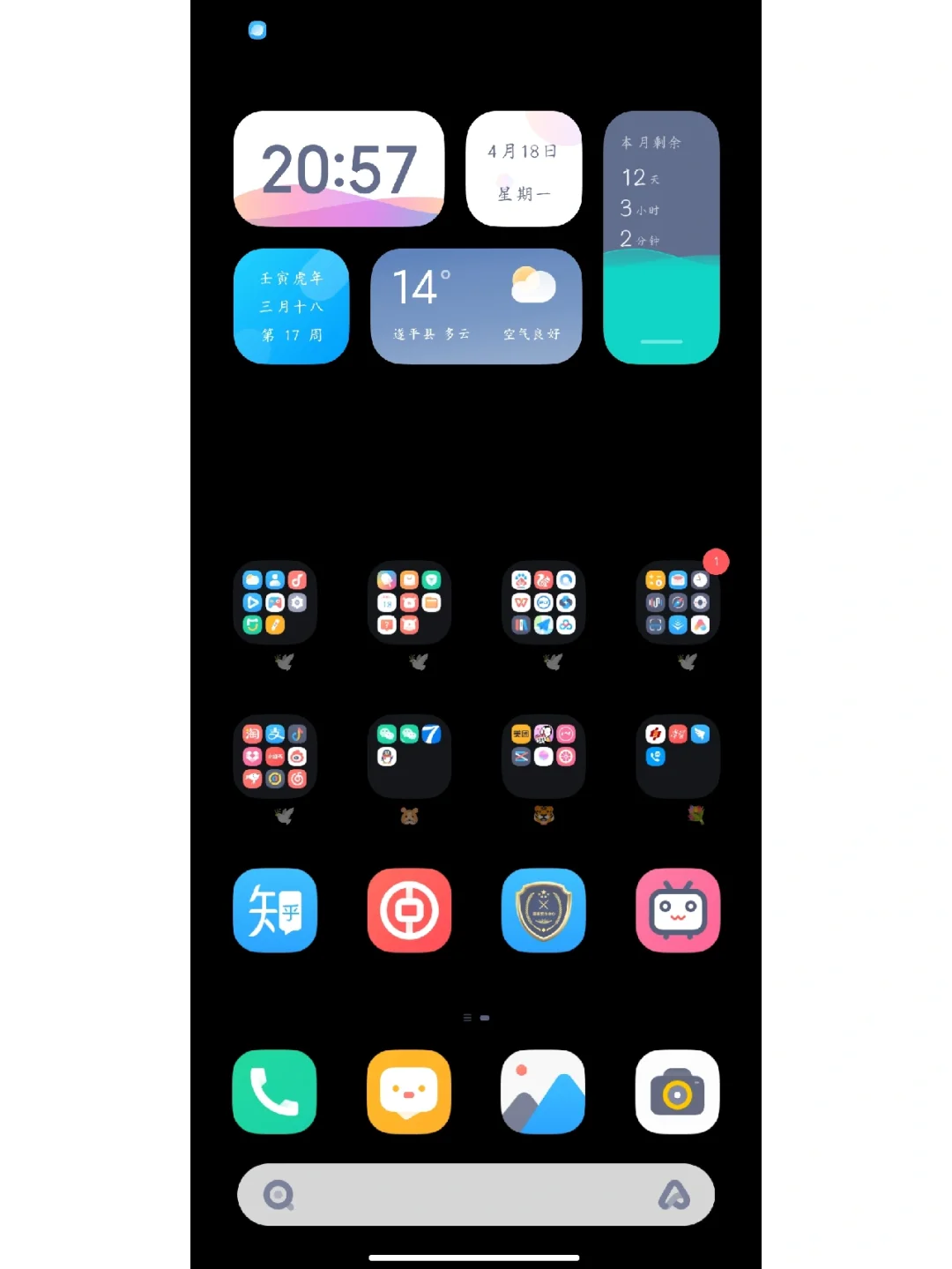Tap the home screen page indicator
This screenshot has width=952, height=1269.
tap(476, 1018)
